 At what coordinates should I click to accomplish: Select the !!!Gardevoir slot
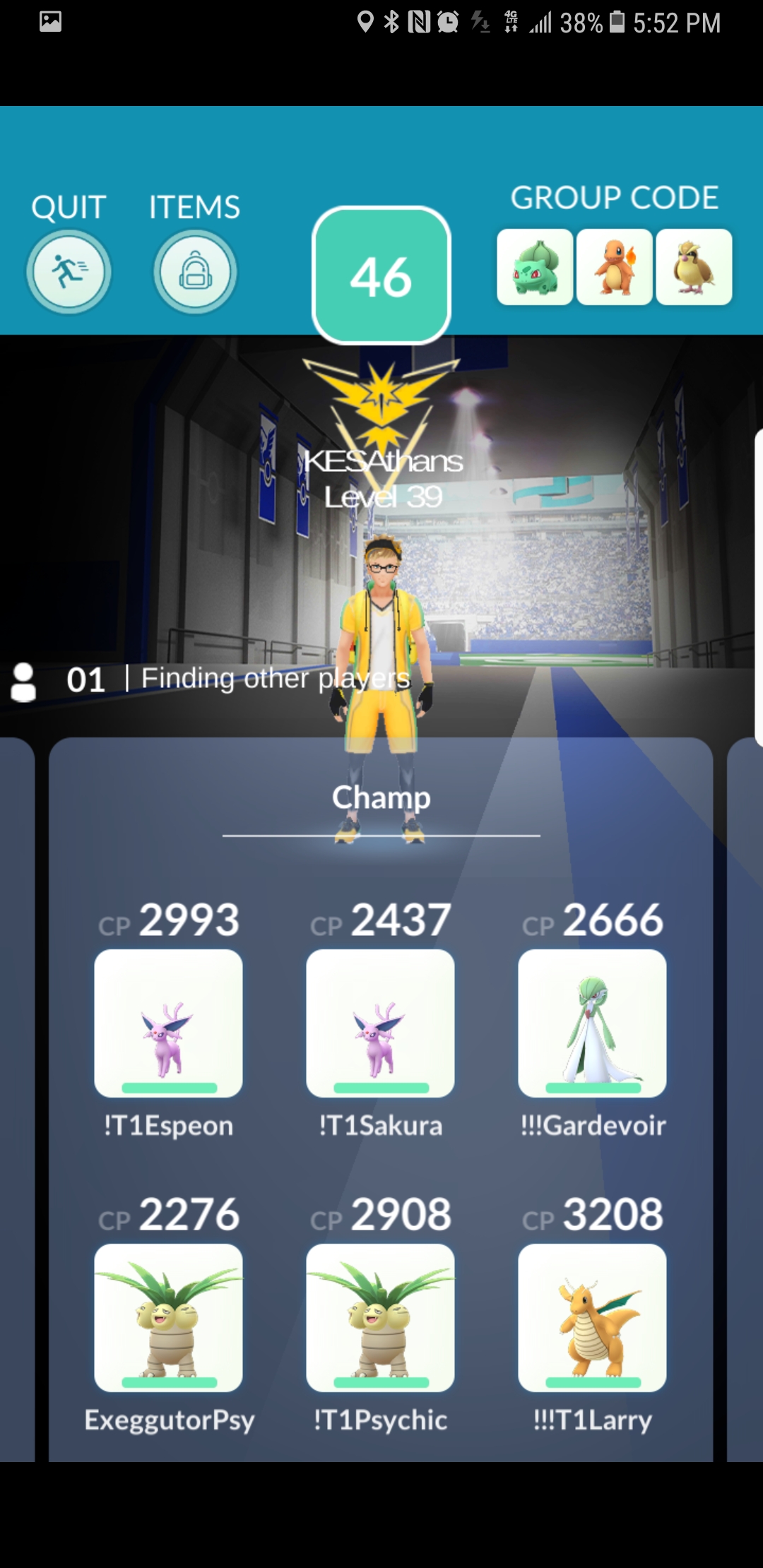592,1023
